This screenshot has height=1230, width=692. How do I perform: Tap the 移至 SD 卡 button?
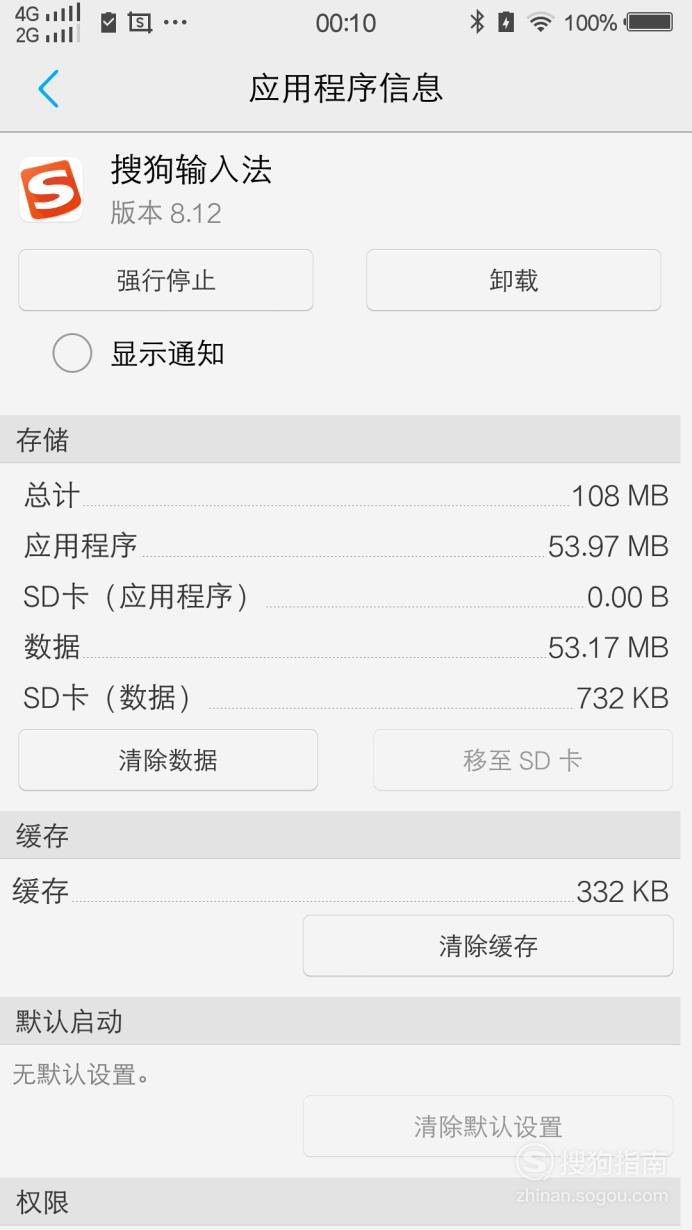[x=523, y=760]
